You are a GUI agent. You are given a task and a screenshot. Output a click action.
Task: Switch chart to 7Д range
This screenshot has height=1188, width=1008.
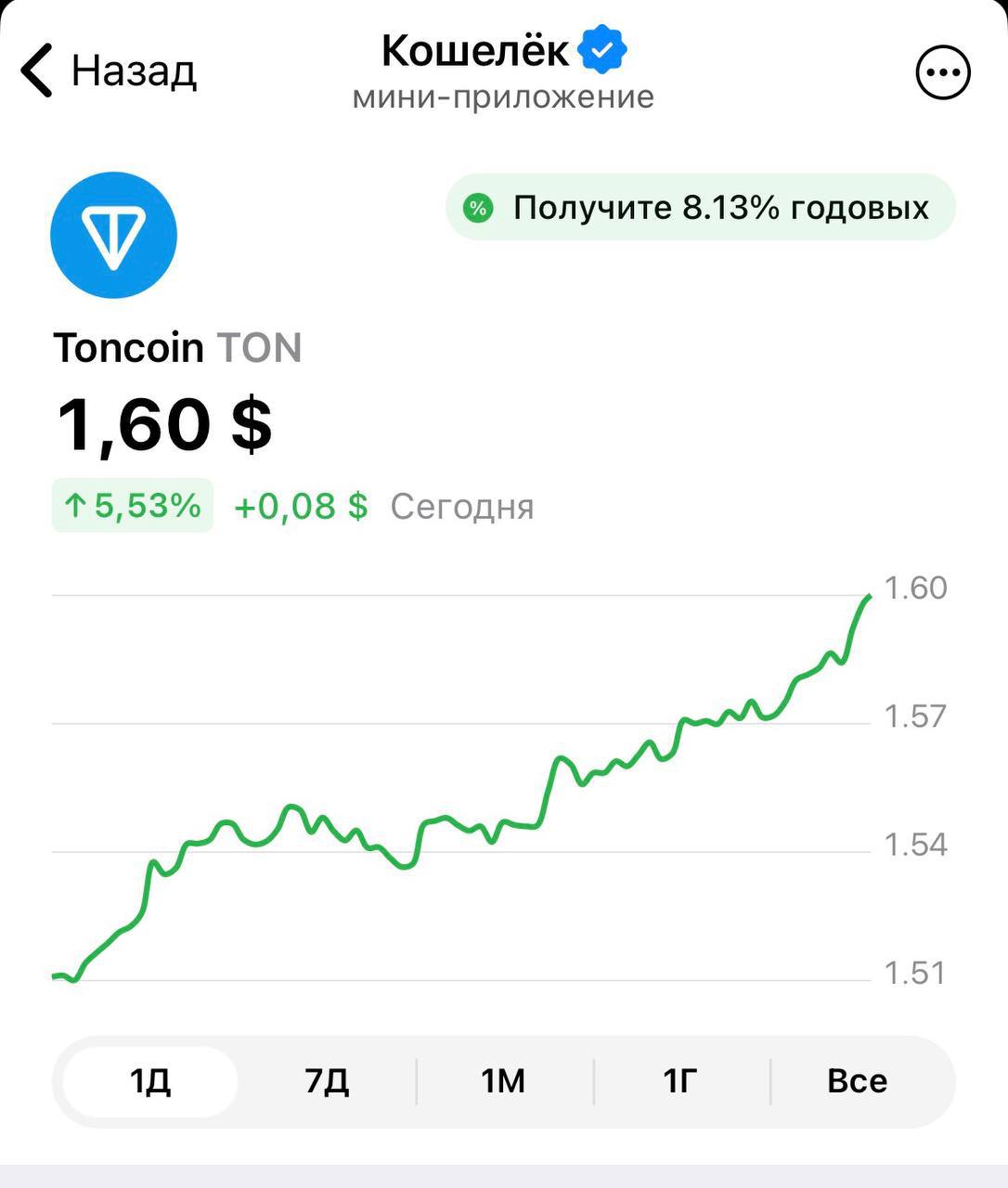click(x=327, y=1081)
